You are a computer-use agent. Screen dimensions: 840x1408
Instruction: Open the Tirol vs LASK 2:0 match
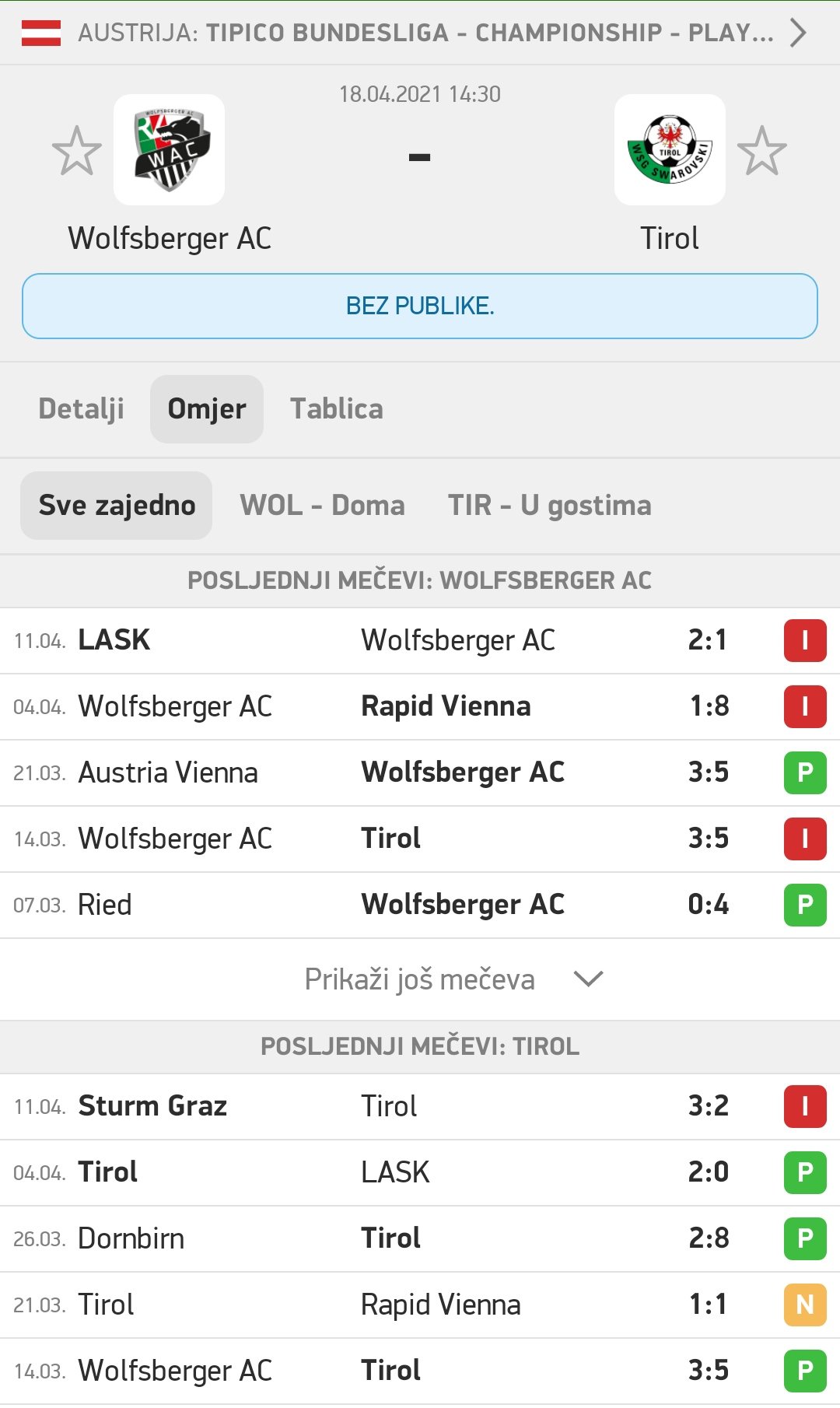pyautogui.click(x=420, y=1173)
